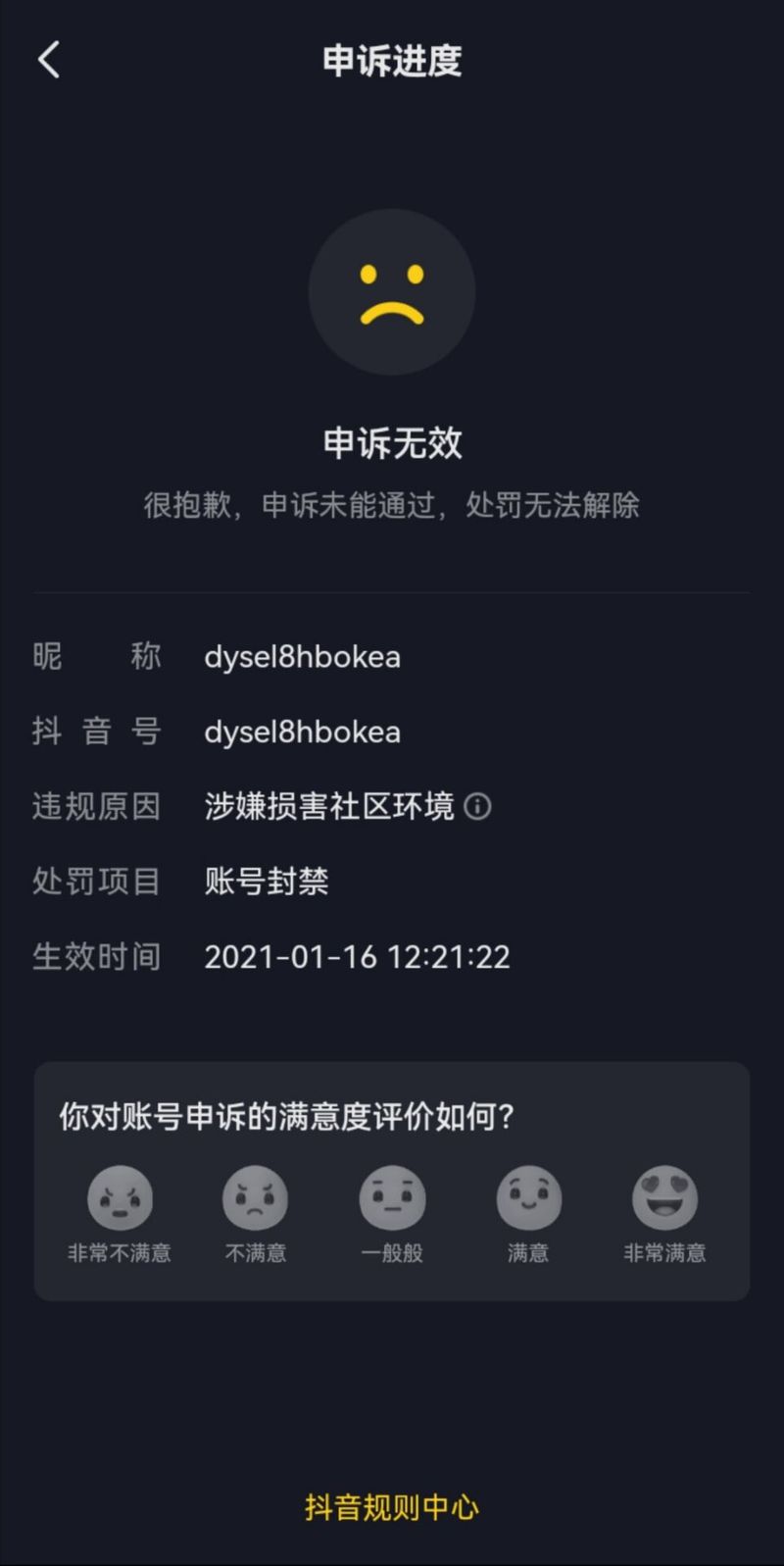Open 抖音规则中心 at the bottom
The width and height of the screenshot is (784, 1566).
(x=392, y=1505)
